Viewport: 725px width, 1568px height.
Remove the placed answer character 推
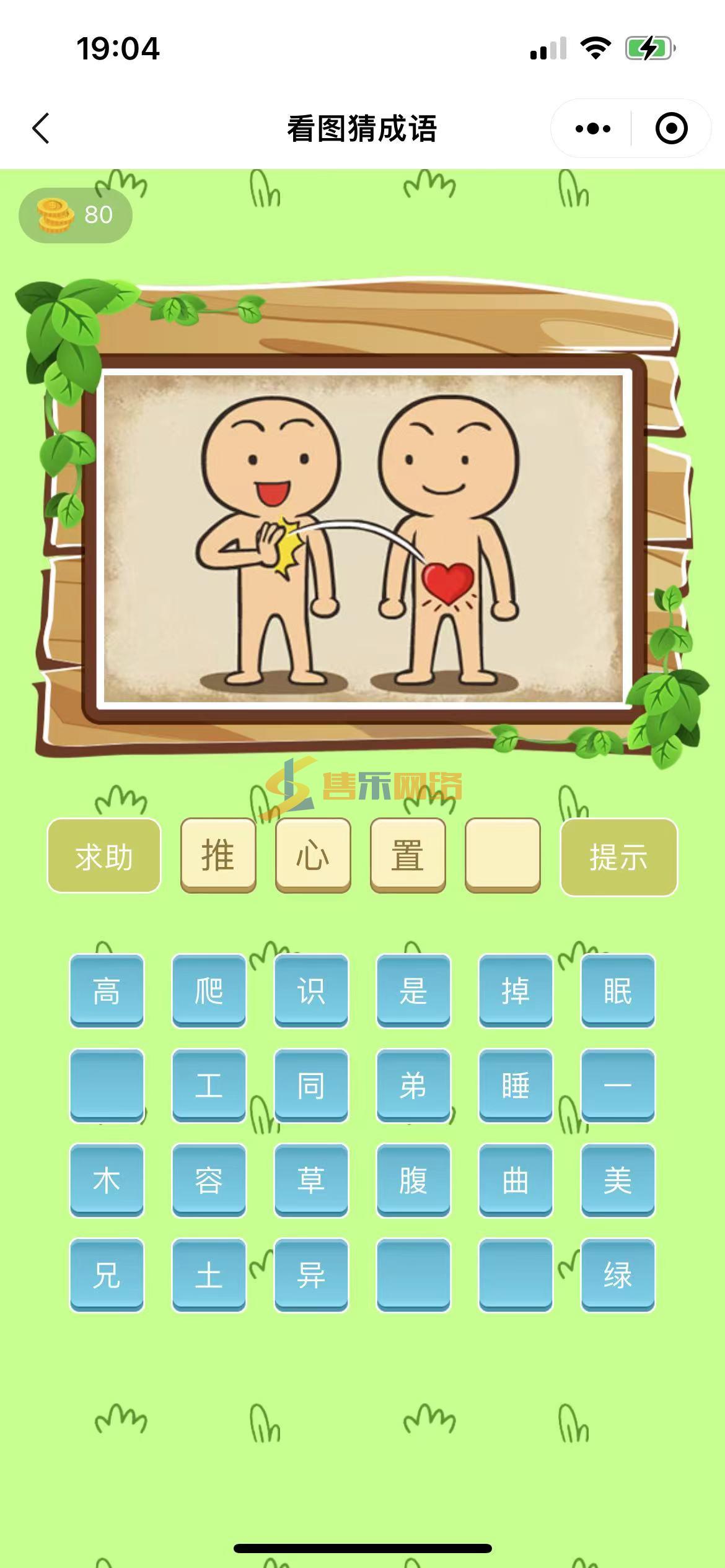(218, 855)
